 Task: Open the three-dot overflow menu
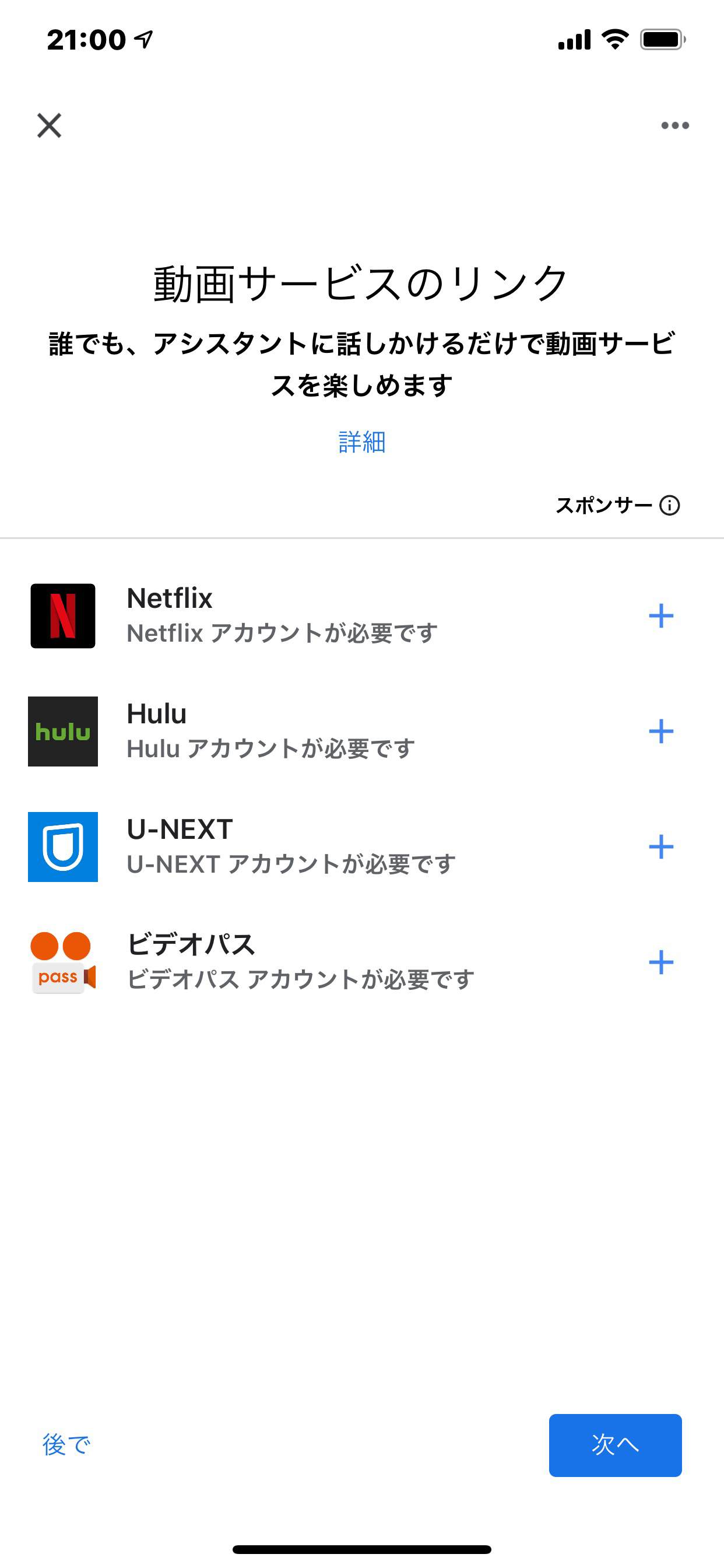coord(674,125)
